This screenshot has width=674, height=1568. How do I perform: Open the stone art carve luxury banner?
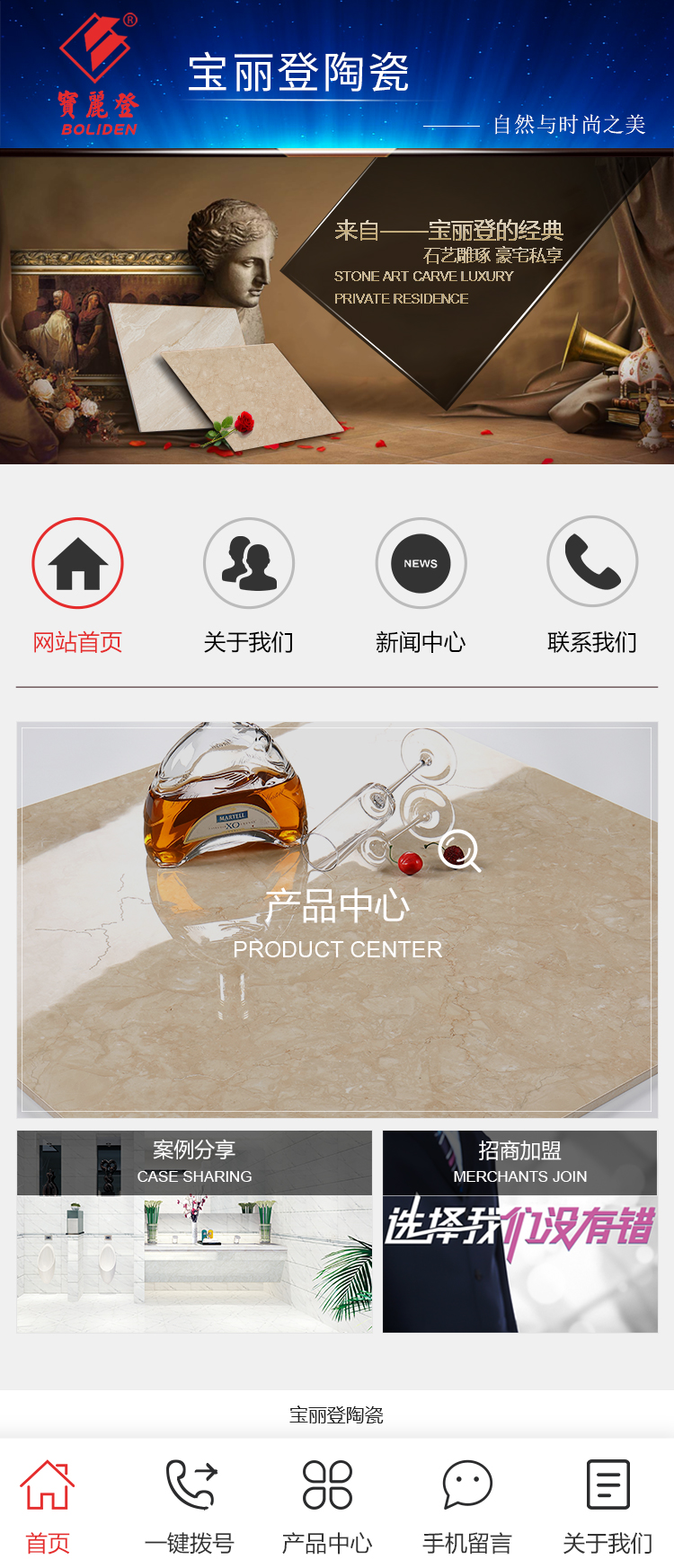(x=337, y=310)
